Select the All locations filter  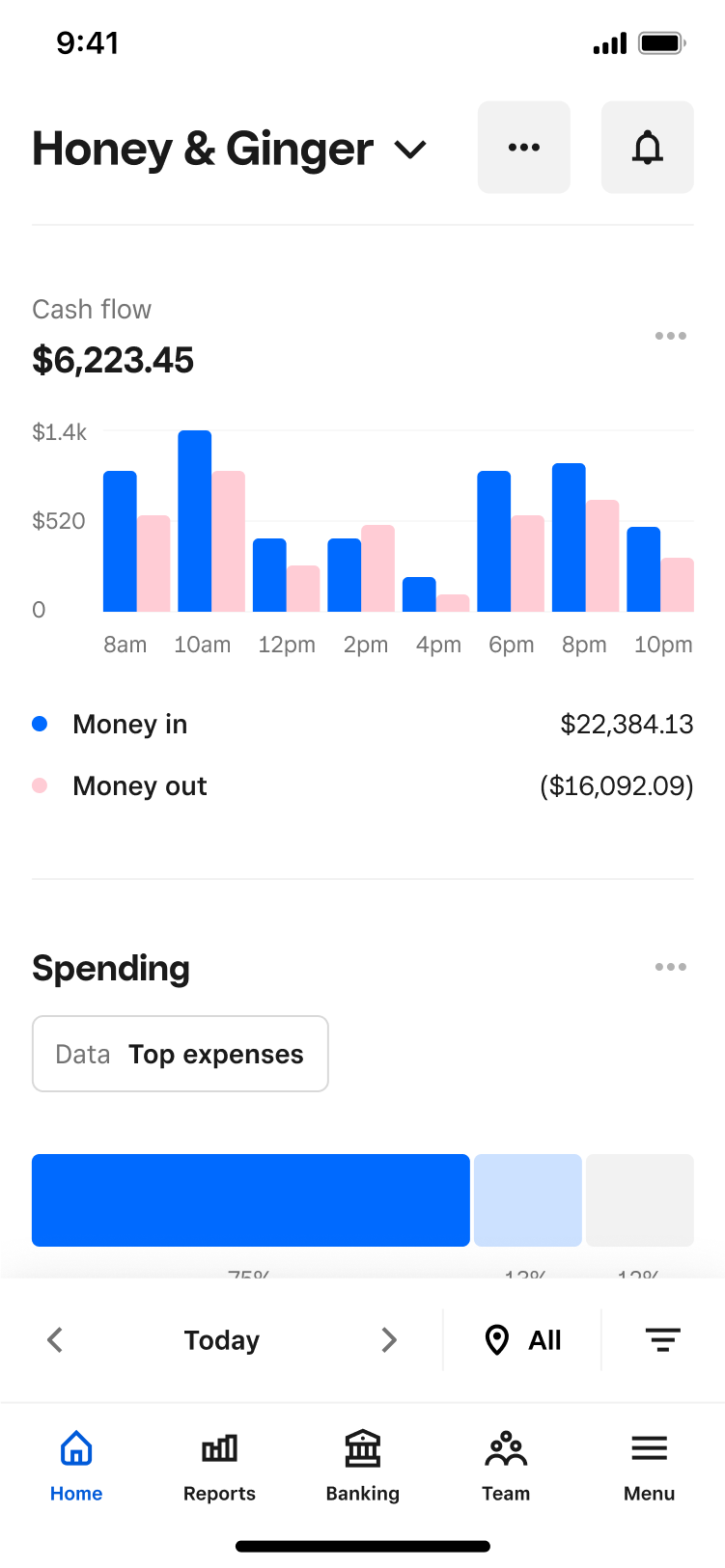522,1339
